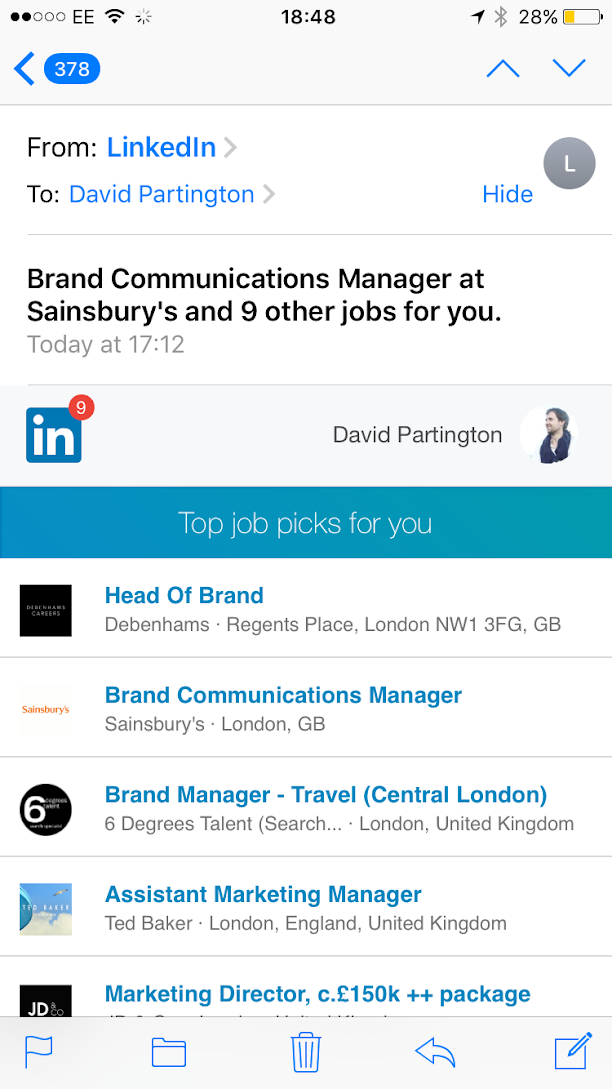Compose a new email
This screenshot has width=612, height=1089.
(574, 1051)
